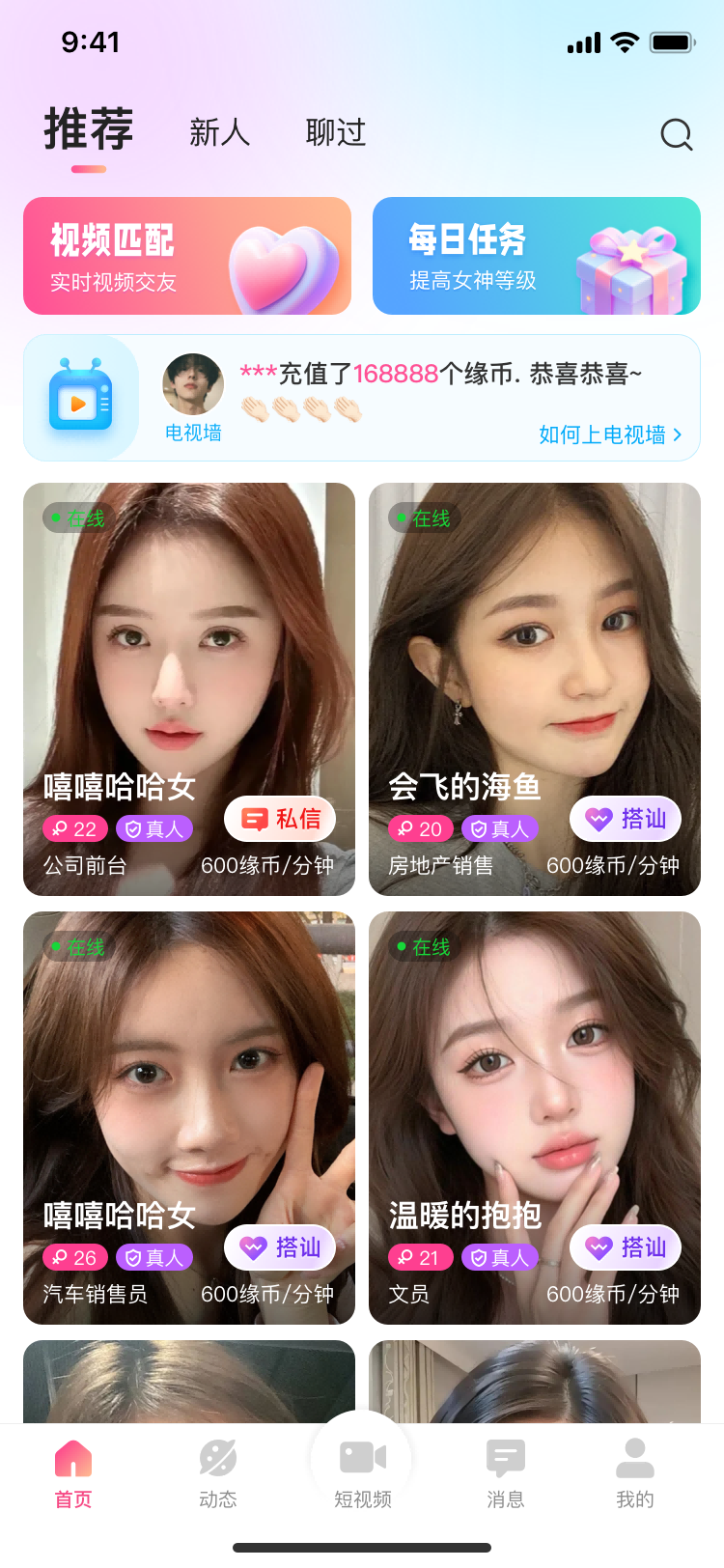Tap 搭讪 on 温暖的抱抱's card

[x=626, y=1247]
